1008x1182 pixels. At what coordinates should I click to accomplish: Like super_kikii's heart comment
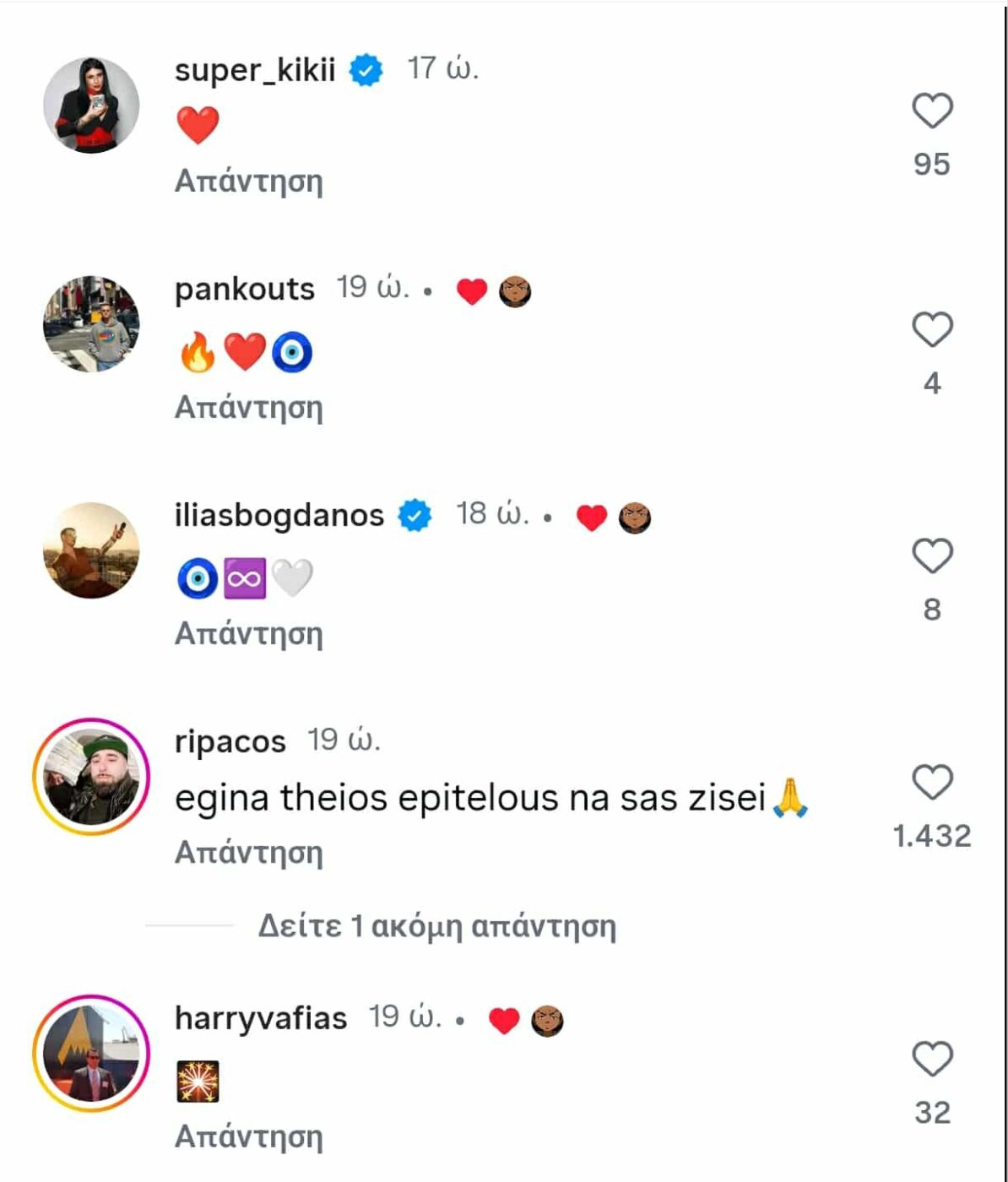coord(932,111)
